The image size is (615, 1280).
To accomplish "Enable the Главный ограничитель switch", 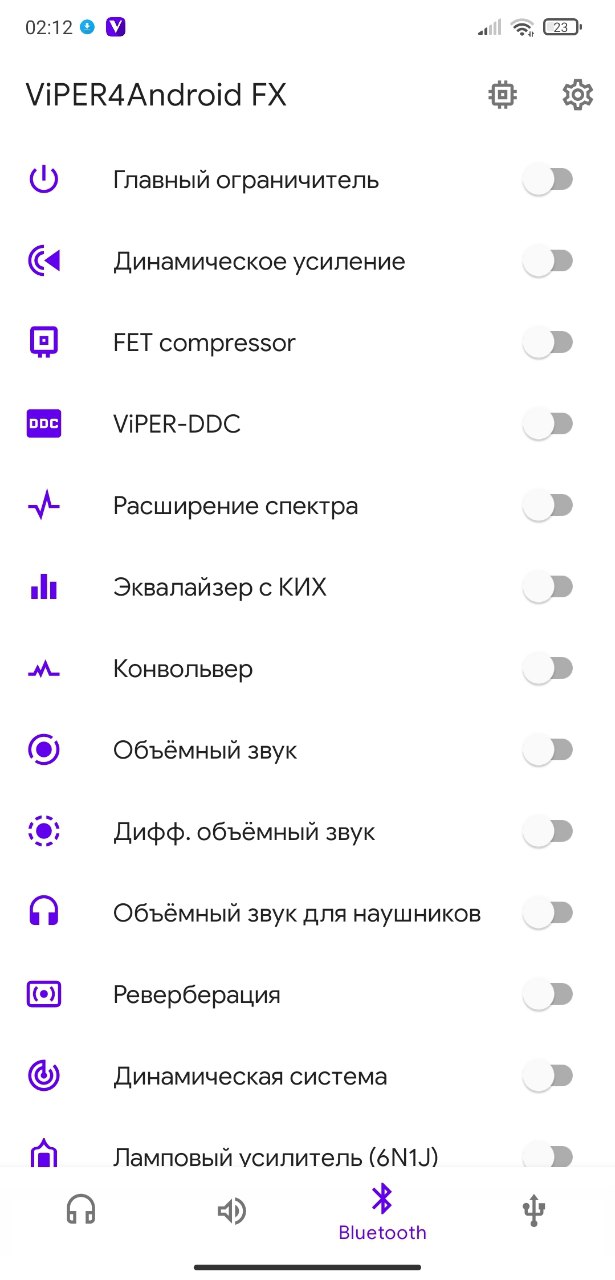I will pos(547,180).
